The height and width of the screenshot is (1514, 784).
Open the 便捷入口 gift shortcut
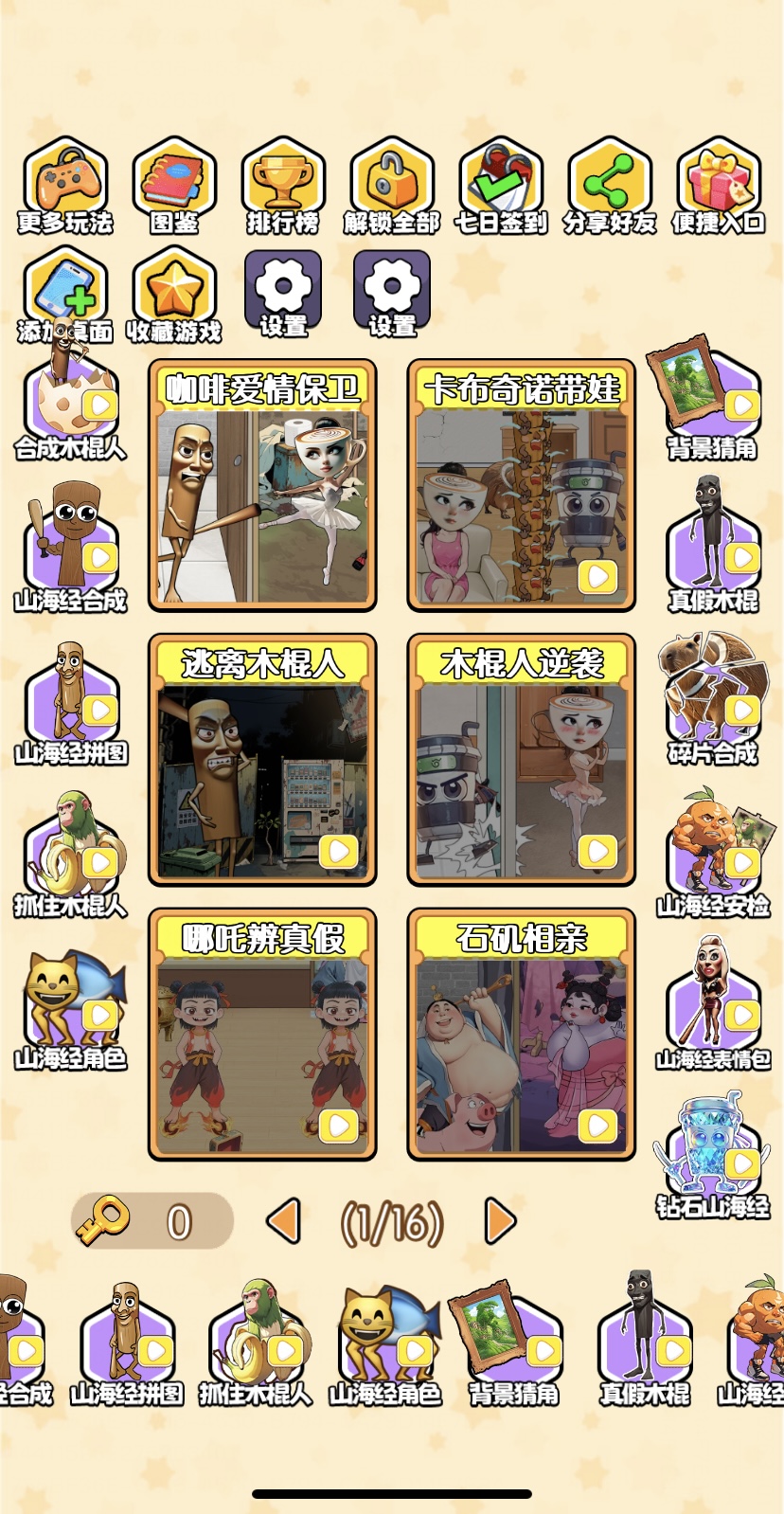click(719, 186)
